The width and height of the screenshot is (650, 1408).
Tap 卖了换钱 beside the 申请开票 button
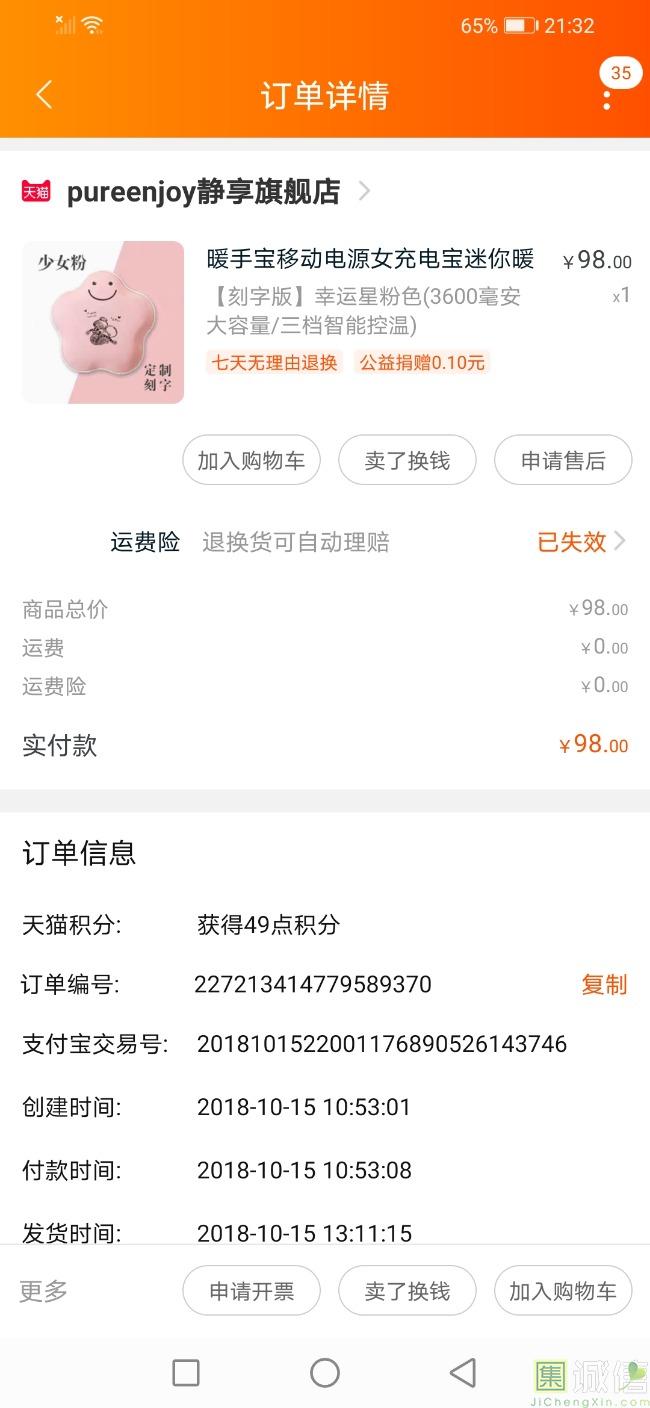(x=407, y=1291)
